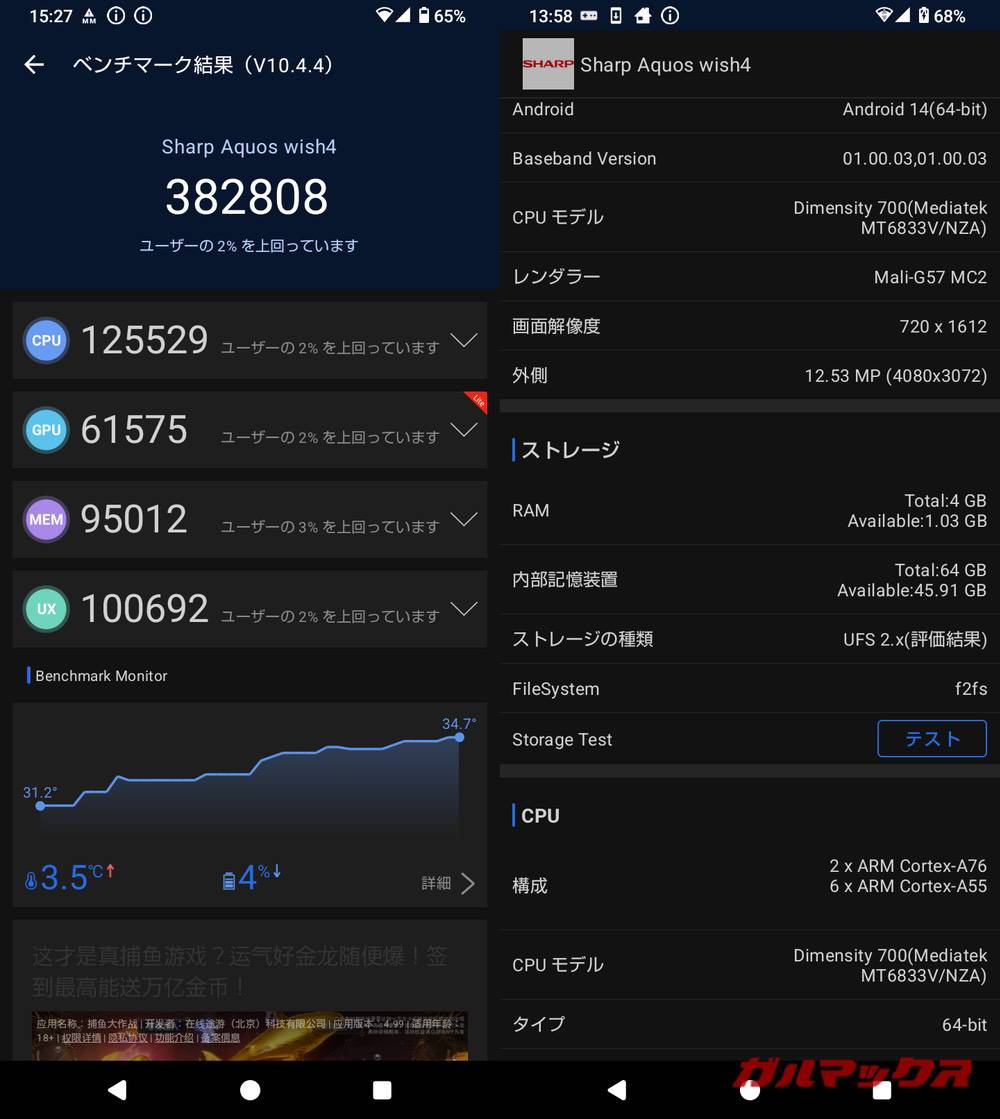Open 詳細 details in Benchmark Monitor
This screenshot has width=1000, height=1119.
click(x=447, y=883)
